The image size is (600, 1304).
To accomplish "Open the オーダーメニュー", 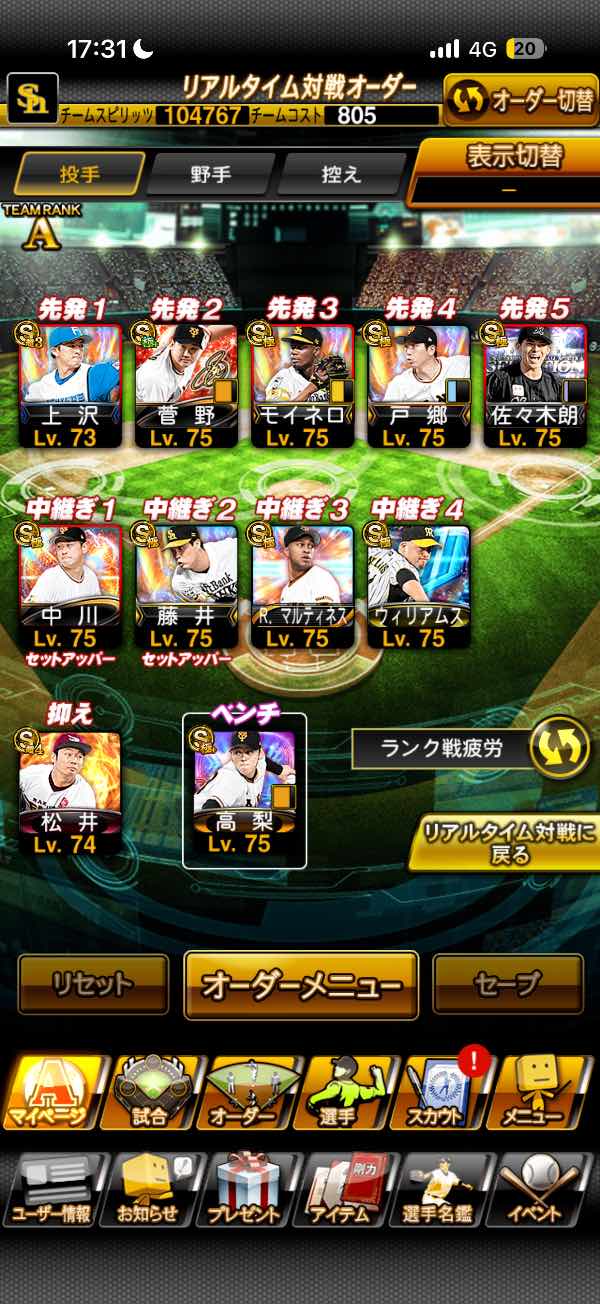I will coord(300,985).
